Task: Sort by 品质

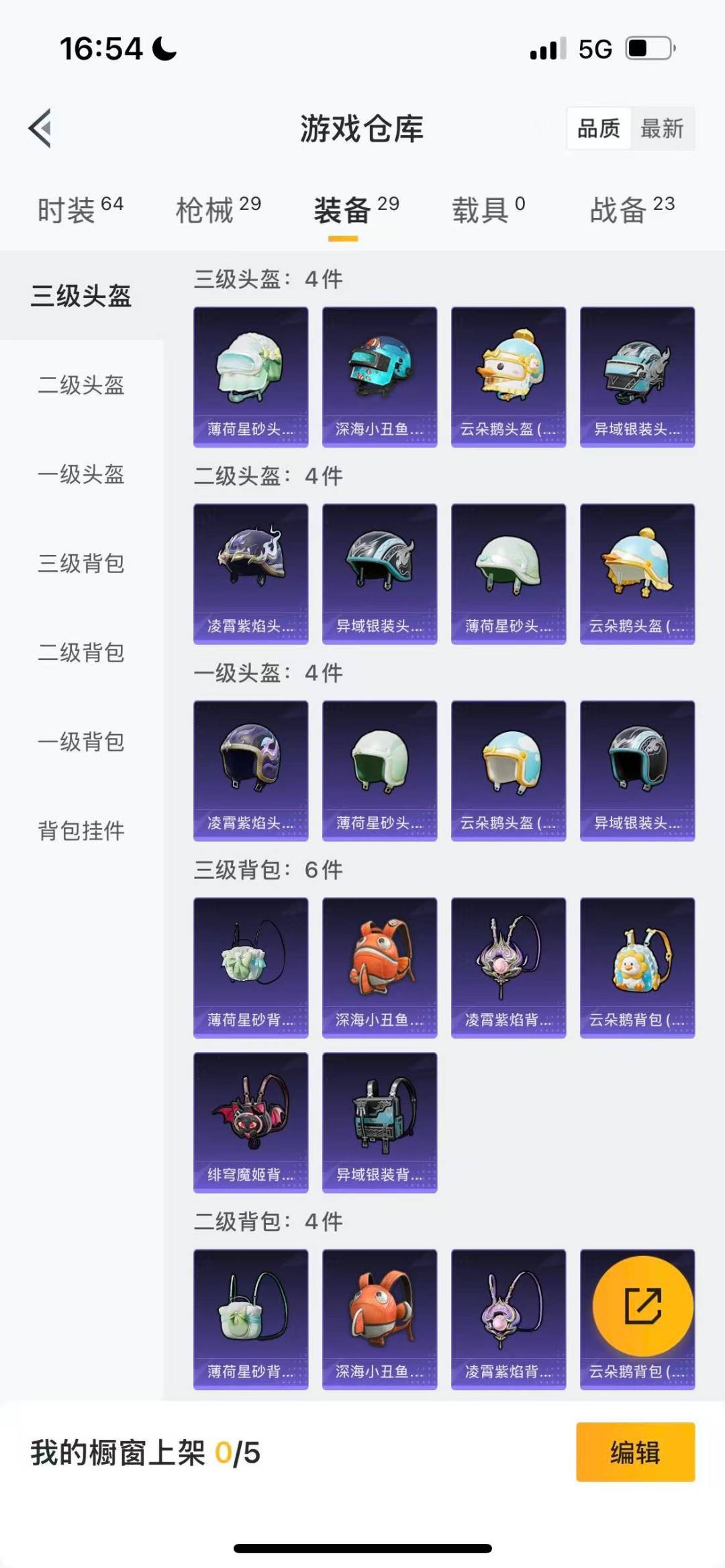Action: pyautogui.click(x=599, y=128)
